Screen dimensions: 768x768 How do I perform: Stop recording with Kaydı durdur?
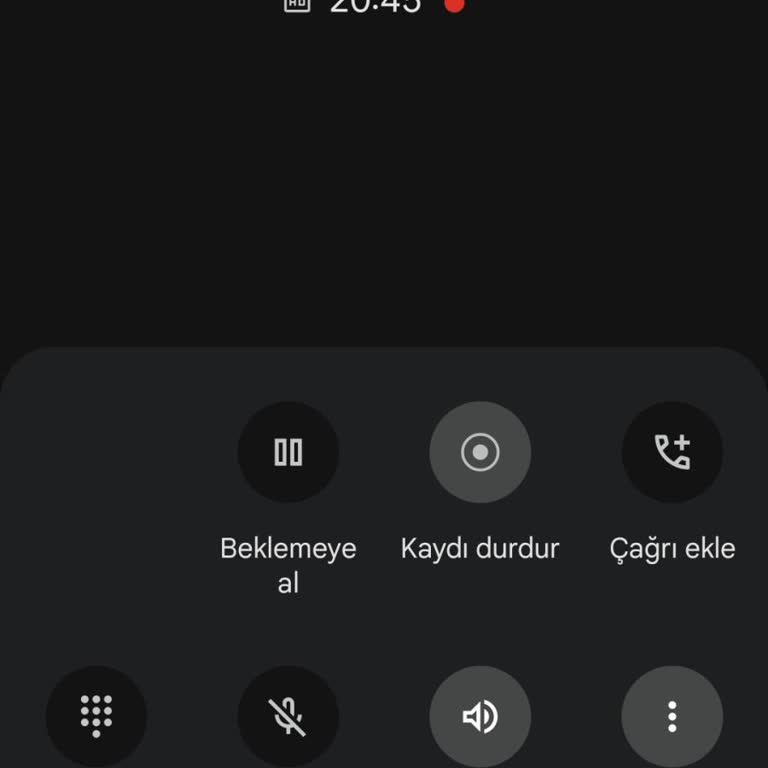[x=480, y=452]
